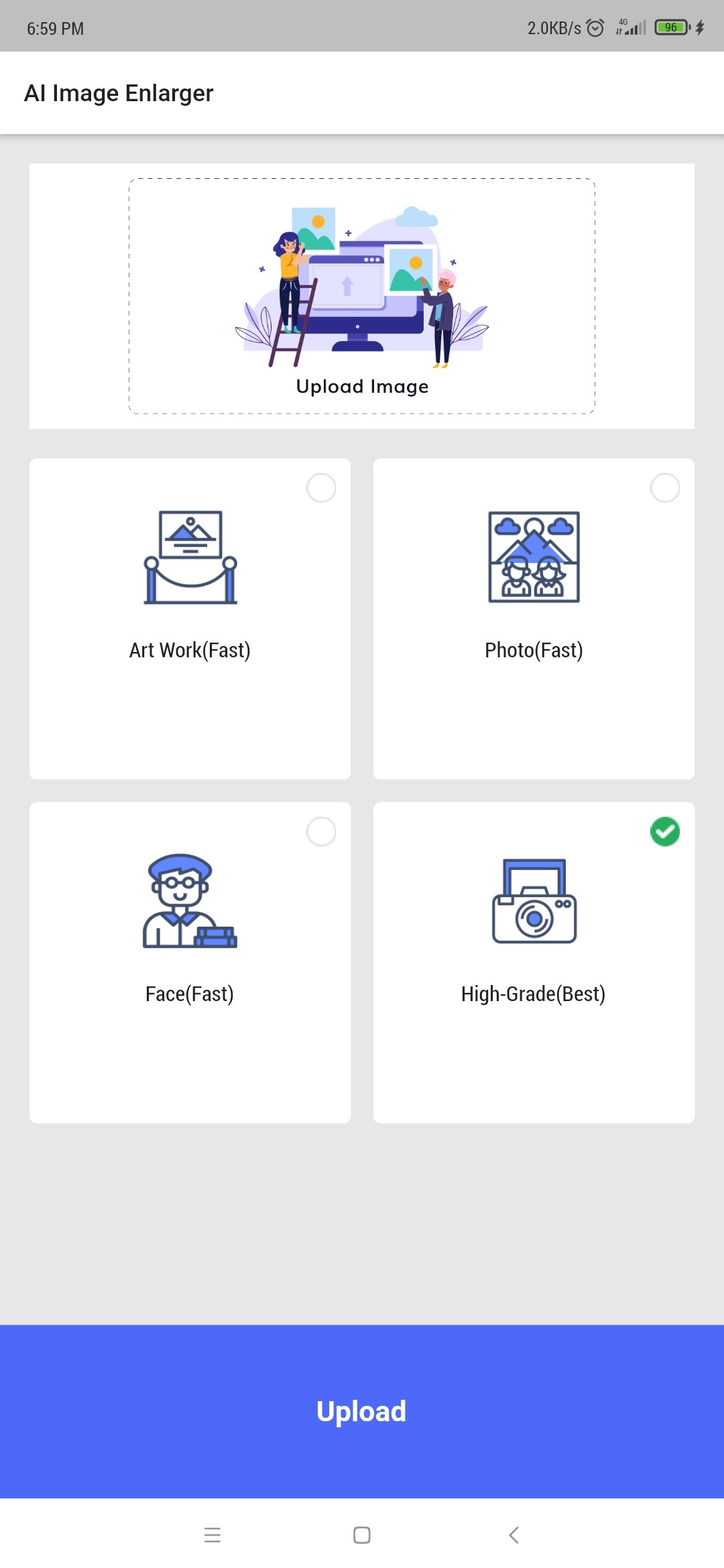Pick the Face(Fast) enhancement mode
724x1568 pixels.
tap(190, 962)
